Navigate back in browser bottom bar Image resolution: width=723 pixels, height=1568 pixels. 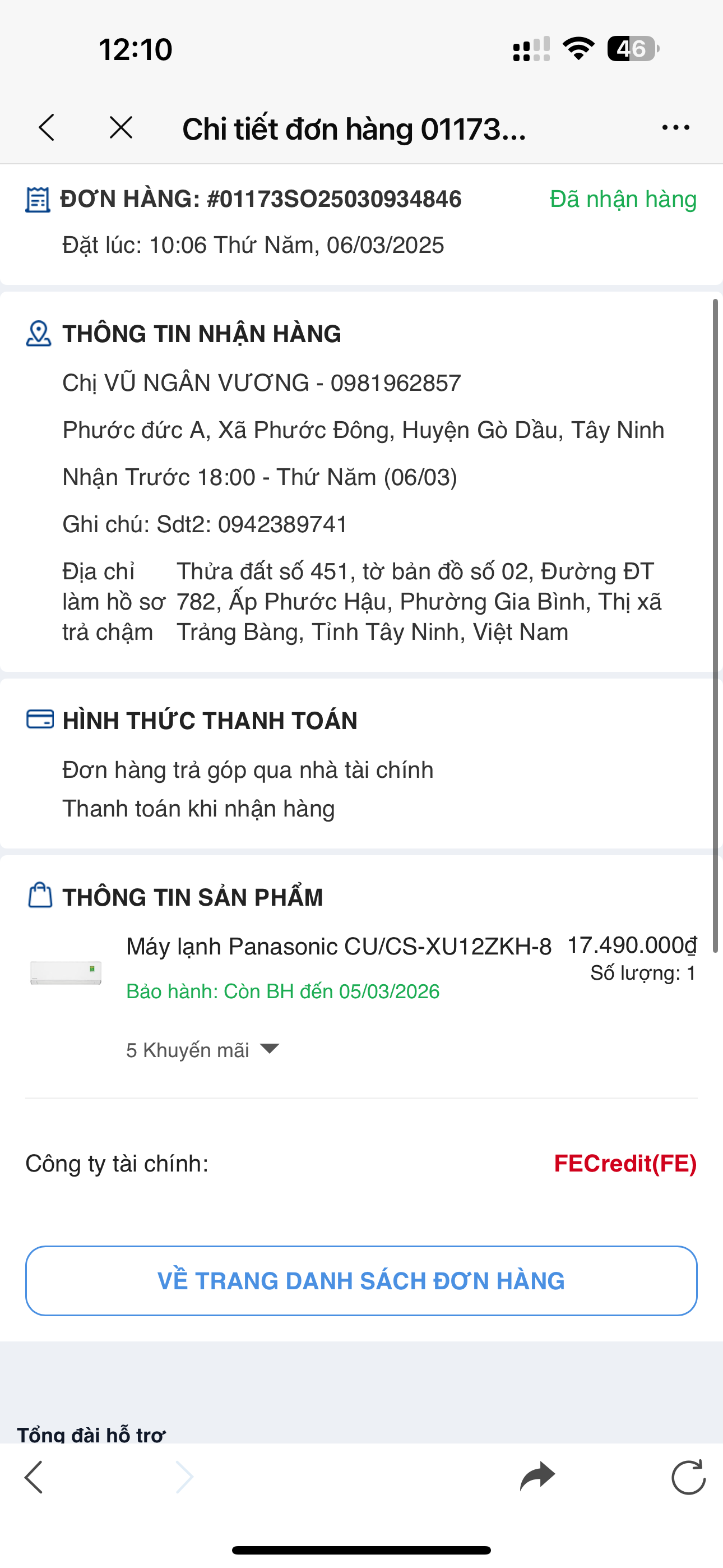34,1477
